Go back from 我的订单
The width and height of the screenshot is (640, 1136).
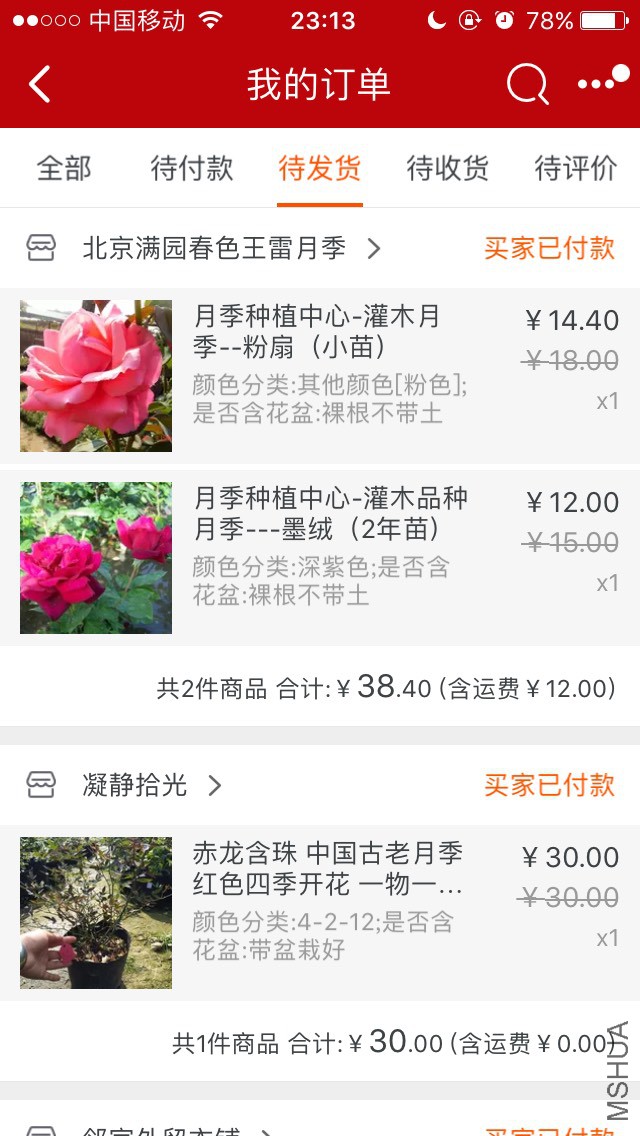click(40, 85)
